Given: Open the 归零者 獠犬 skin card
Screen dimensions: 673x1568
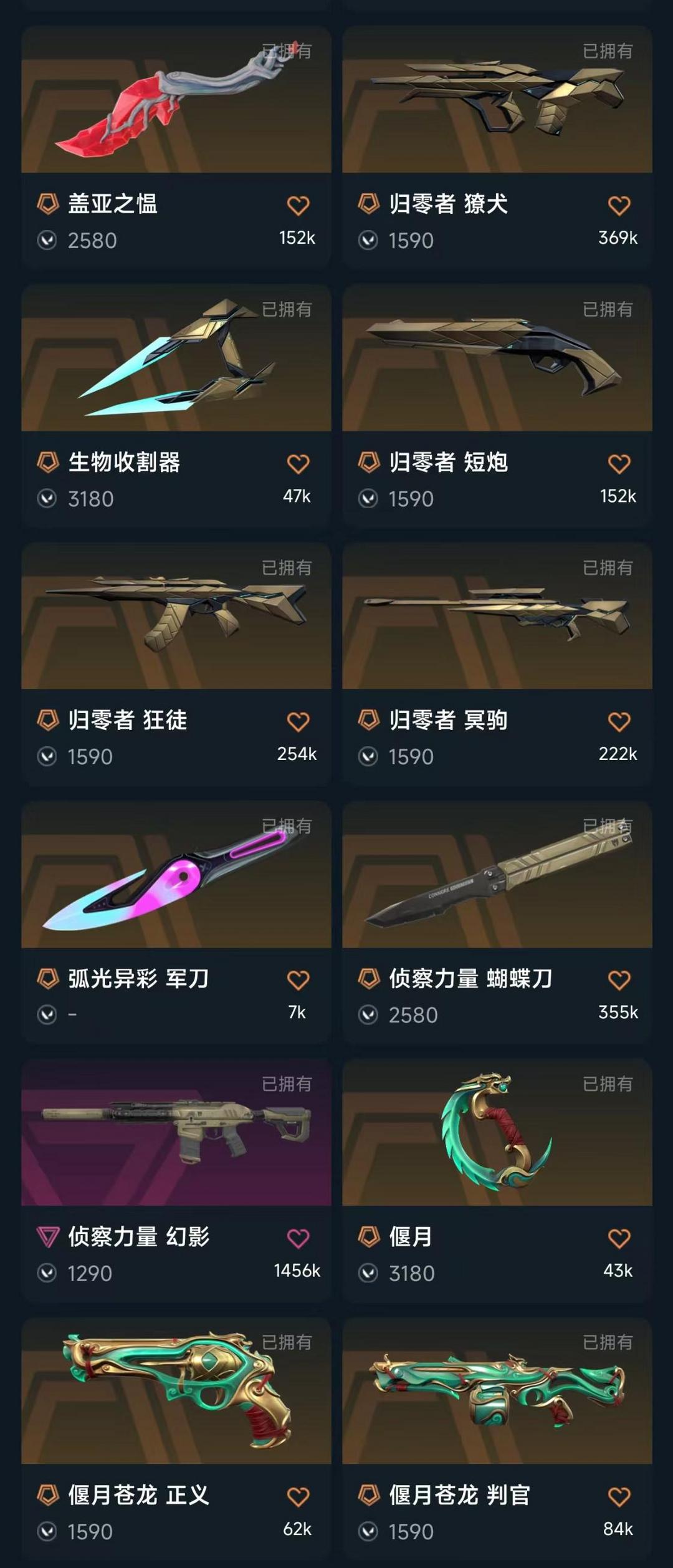Looking at the screenshot, I should click(497, 100).
